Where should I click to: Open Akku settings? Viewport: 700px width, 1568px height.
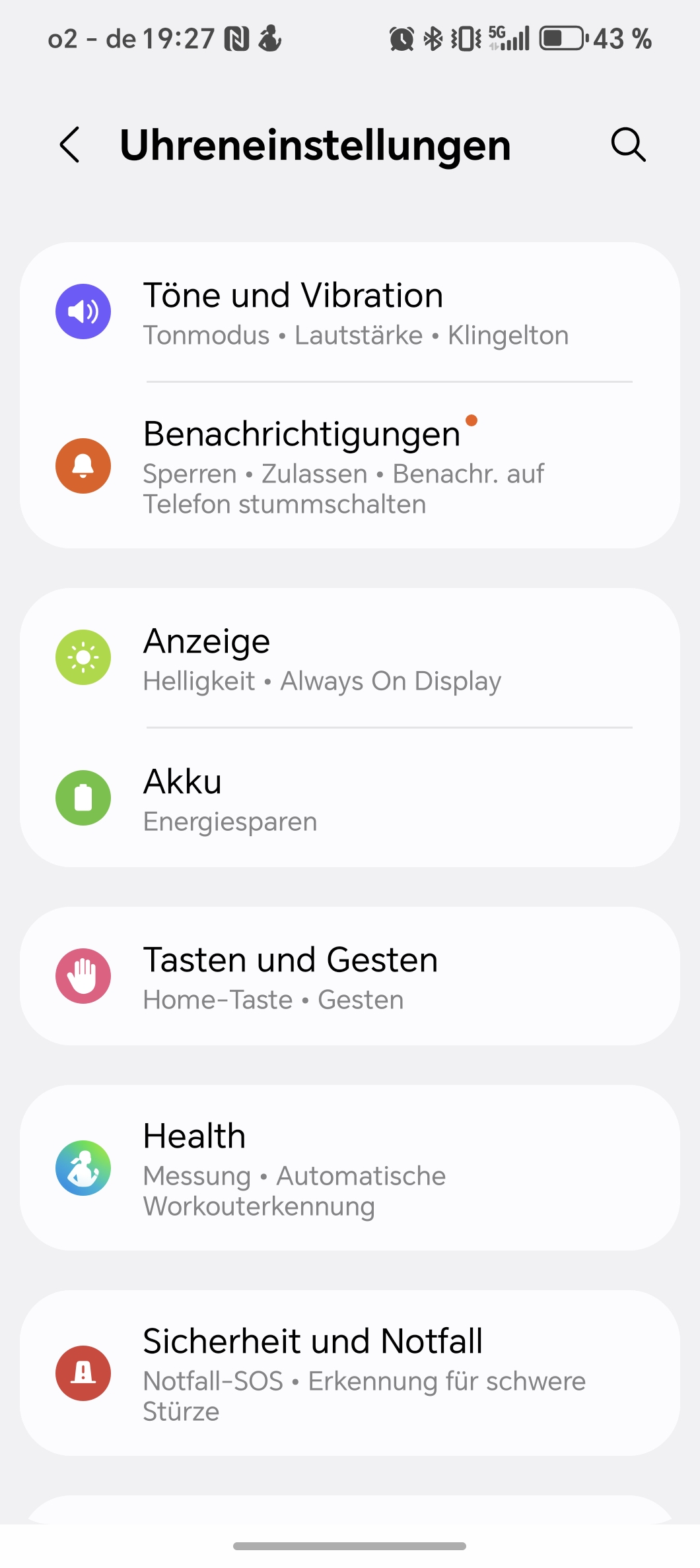(x=350, y=798)
